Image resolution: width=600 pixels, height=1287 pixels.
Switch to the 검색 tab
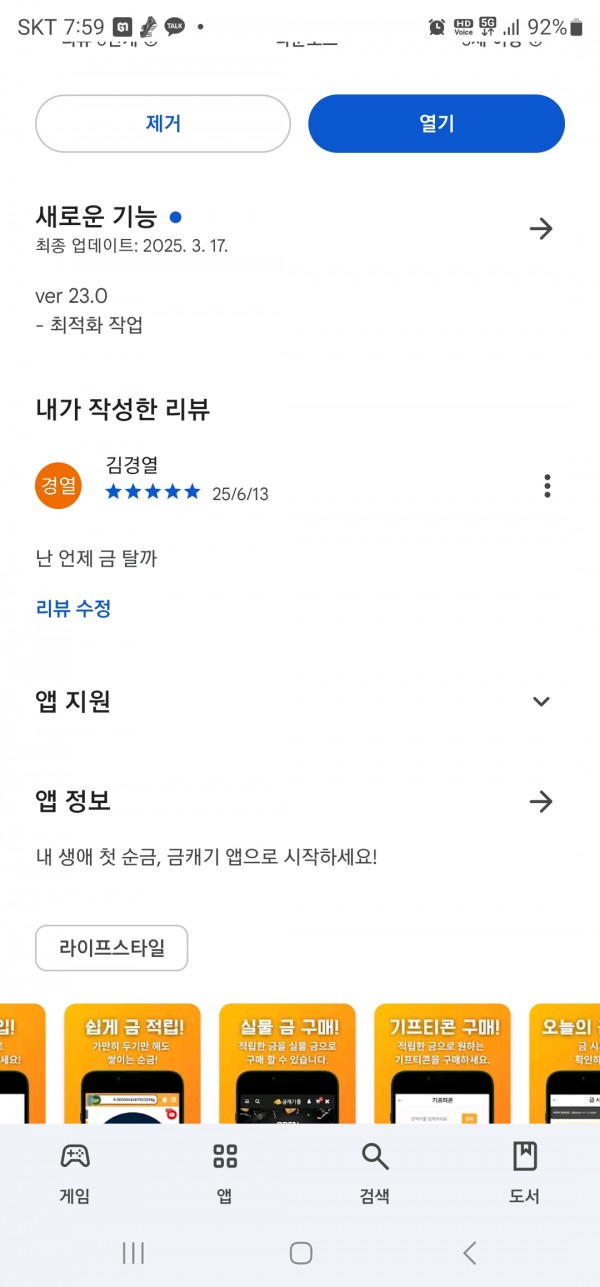click(375, 1173)
